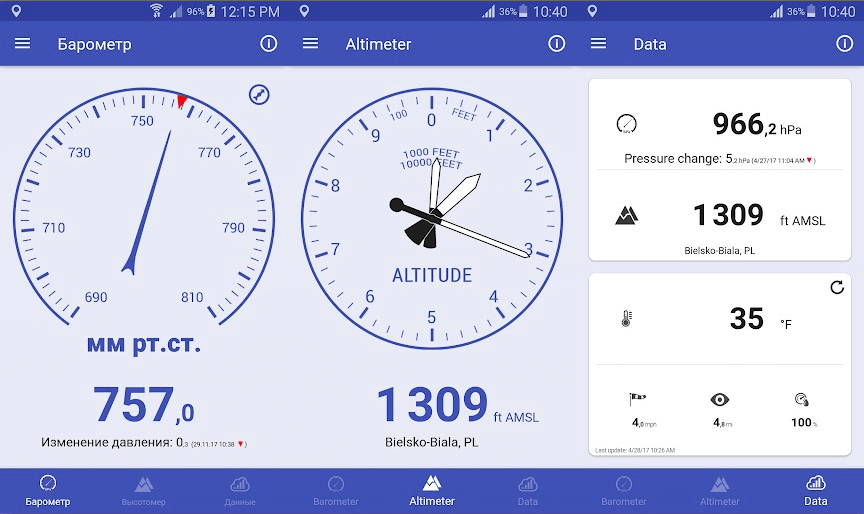The width and height of the screenshot is (864, 514).
Task: Select the highlighted Data tab in bottom bar
Action: tap(816, 490)
